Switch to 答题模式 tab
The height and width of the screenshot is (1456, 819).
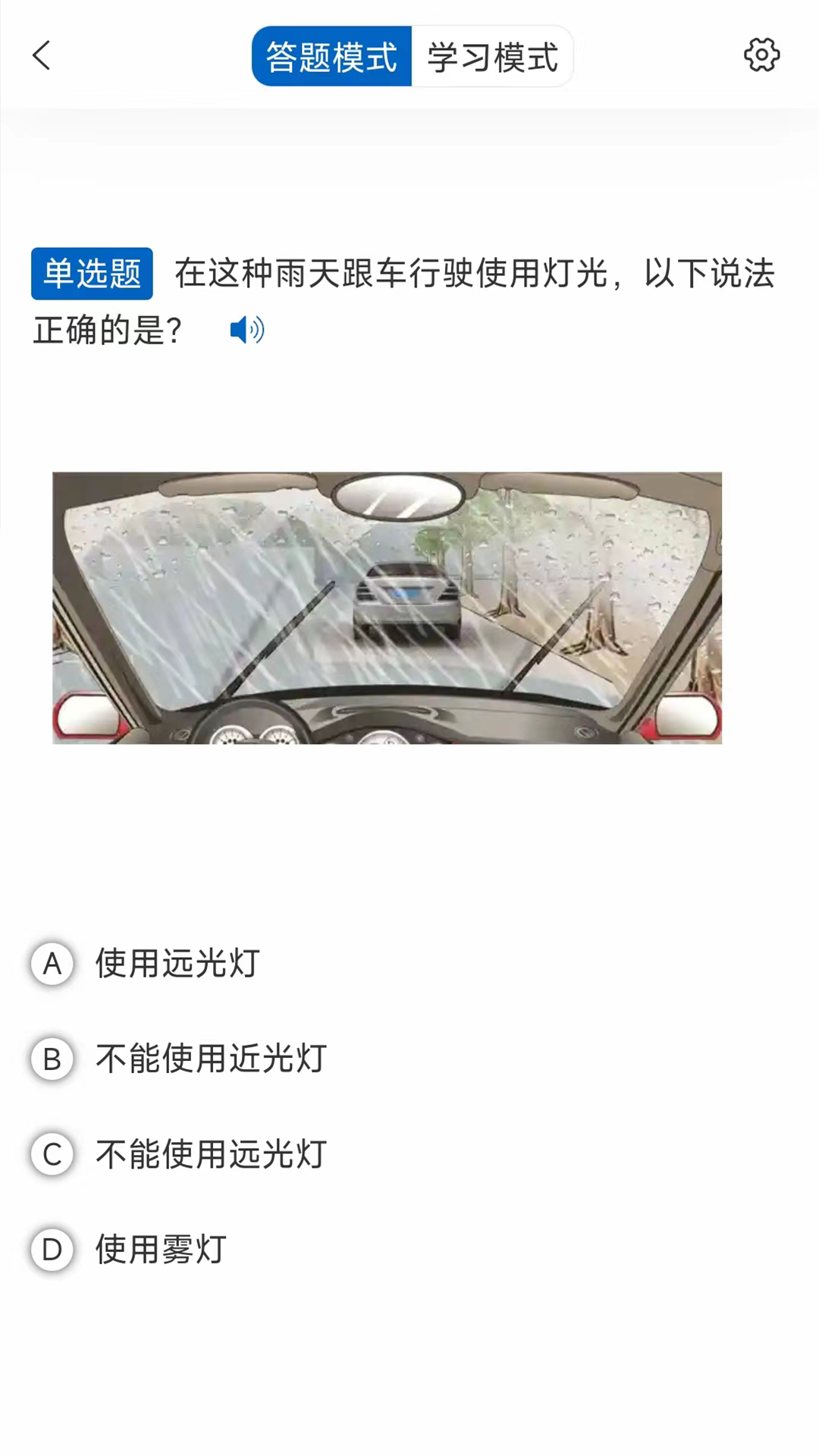332,57
